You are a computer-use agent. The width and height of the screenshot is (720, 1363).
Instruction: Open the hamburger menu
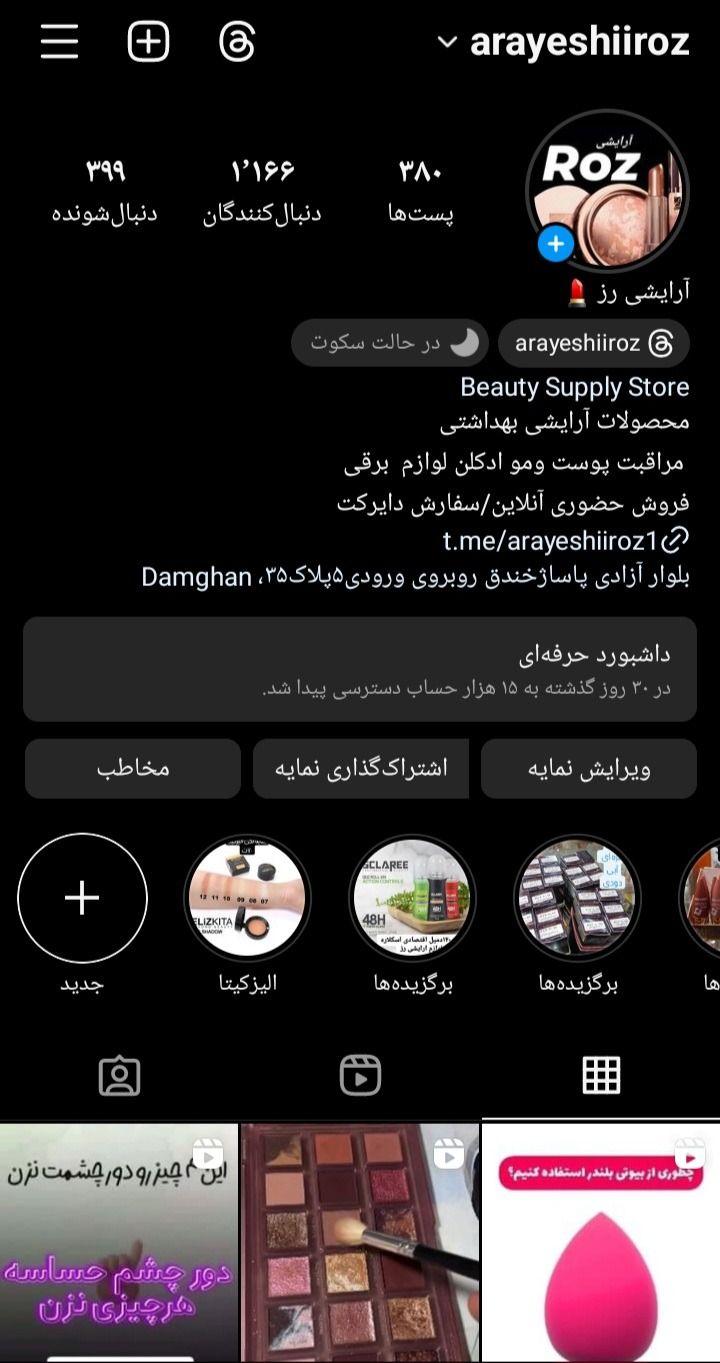pyautogui.click(x=57, y=42)
